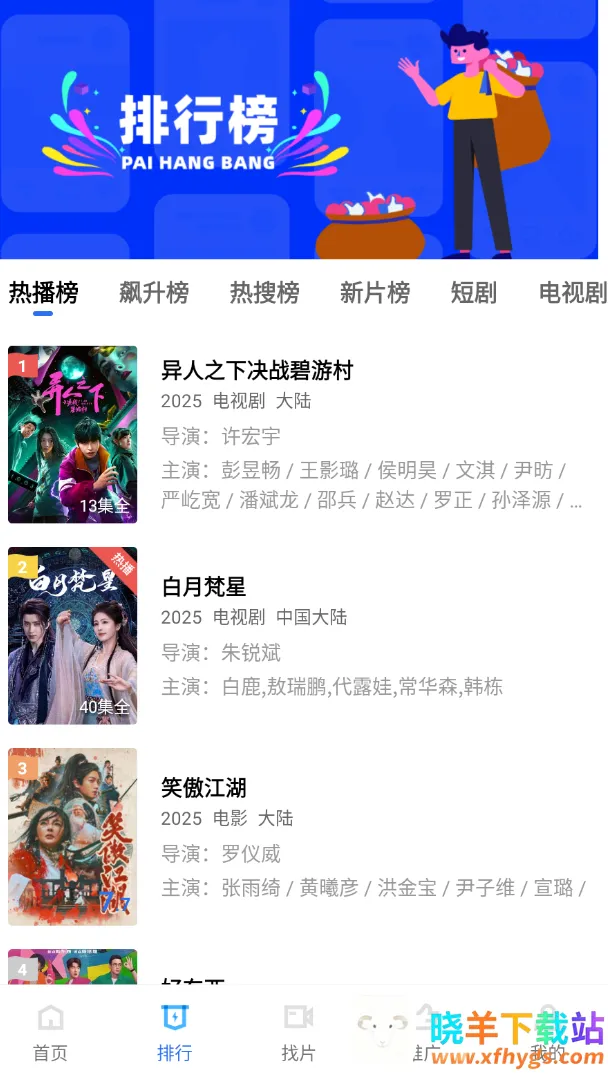
Task: Switch to the 热搜榜 tab
Action: 264,293
